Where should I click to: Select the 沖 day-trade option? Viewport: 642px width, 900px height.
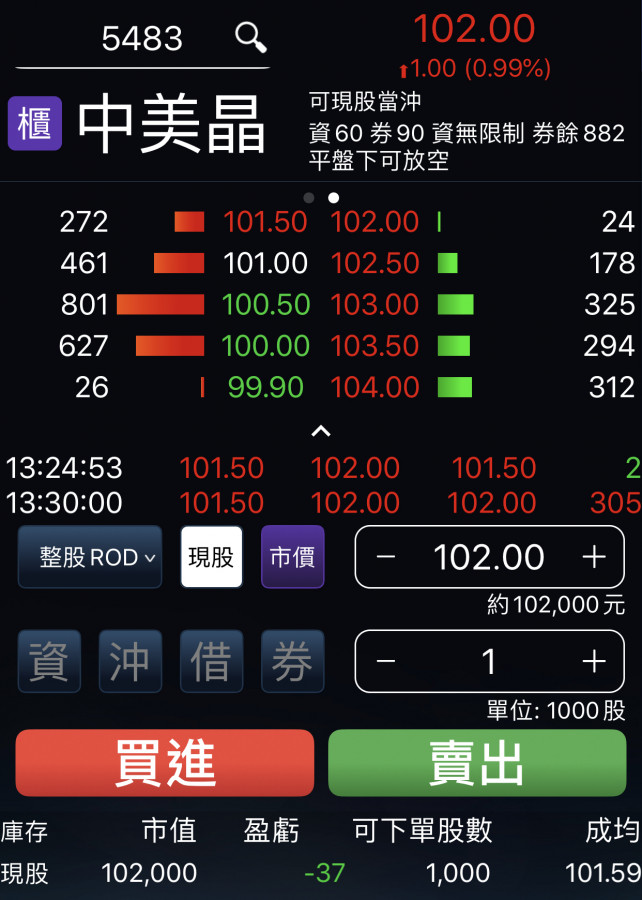click(x=130, y=662)
